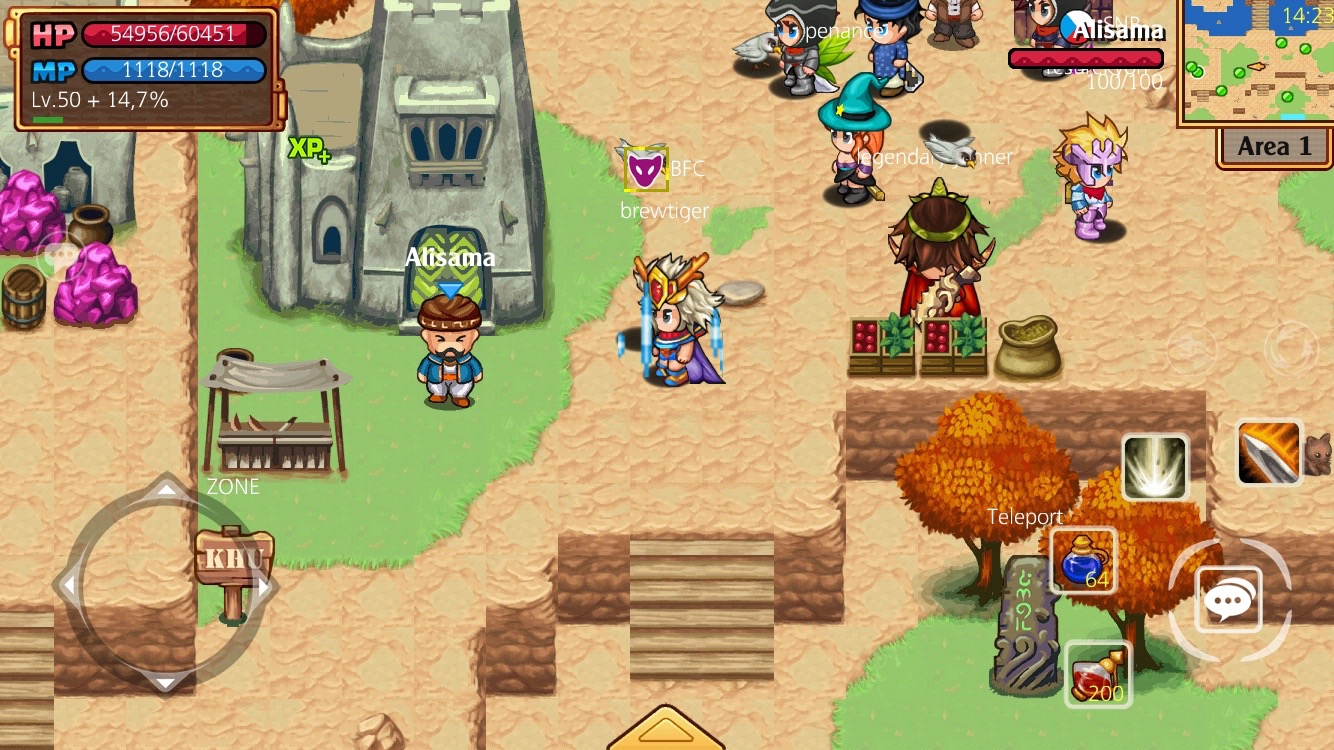
Task: Tap the XP+ boost icon
Action: [x=309, y=149]
